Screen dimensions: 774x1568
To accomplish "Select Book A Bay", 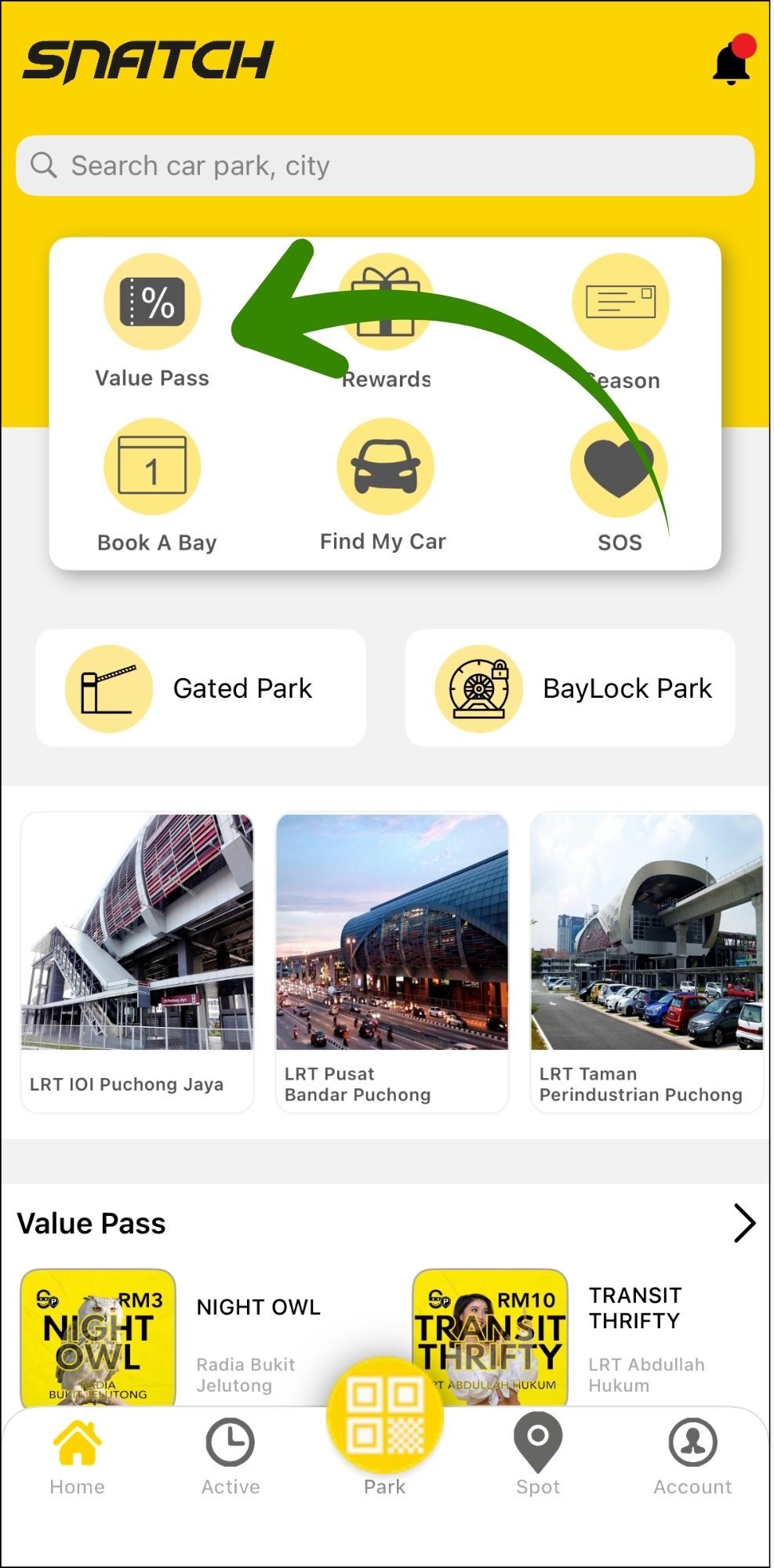I will (152, 467).
